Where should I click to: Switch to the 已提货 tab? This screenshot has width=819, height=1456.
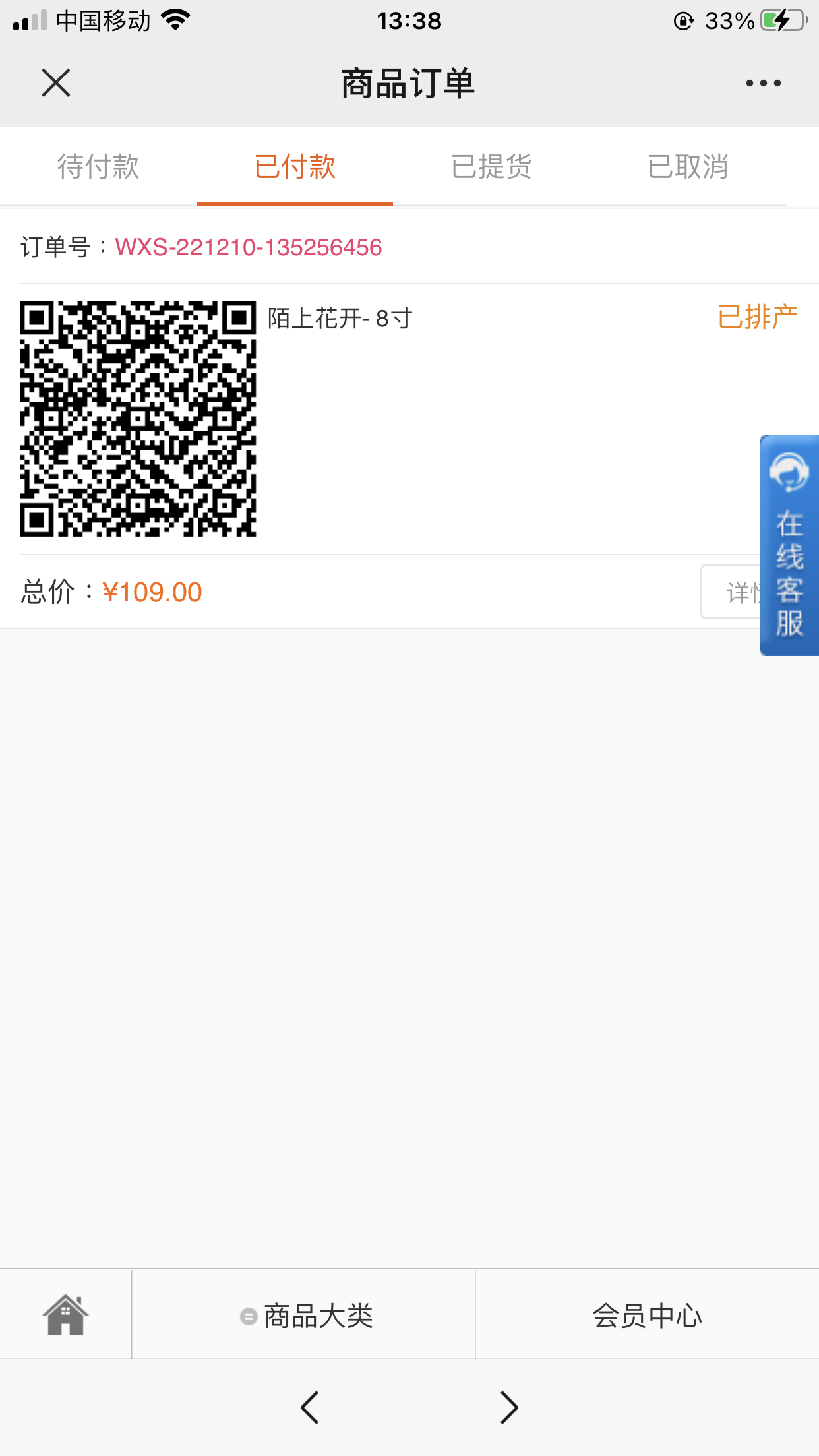(x=491, y=166)
